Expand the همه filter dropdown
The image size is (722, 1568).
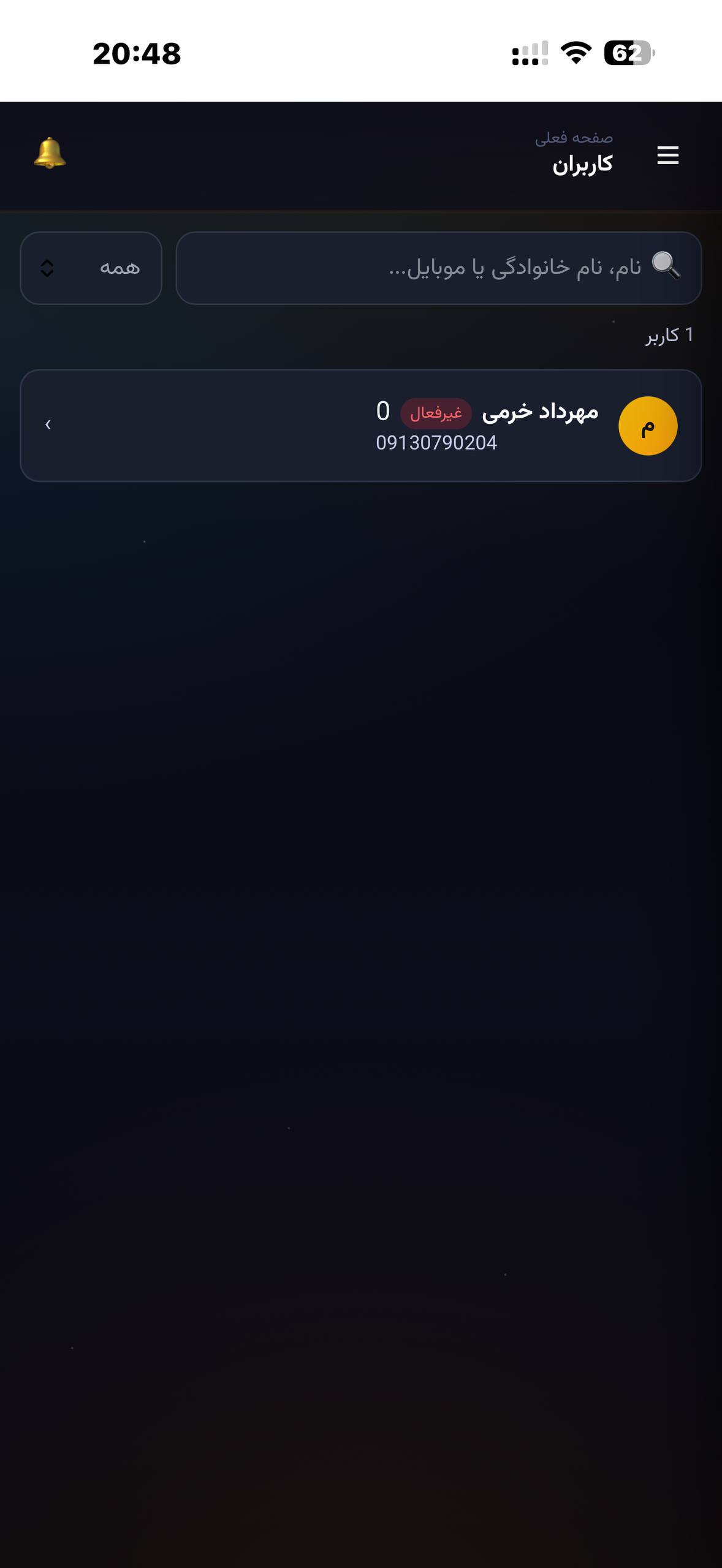(91, 268)
